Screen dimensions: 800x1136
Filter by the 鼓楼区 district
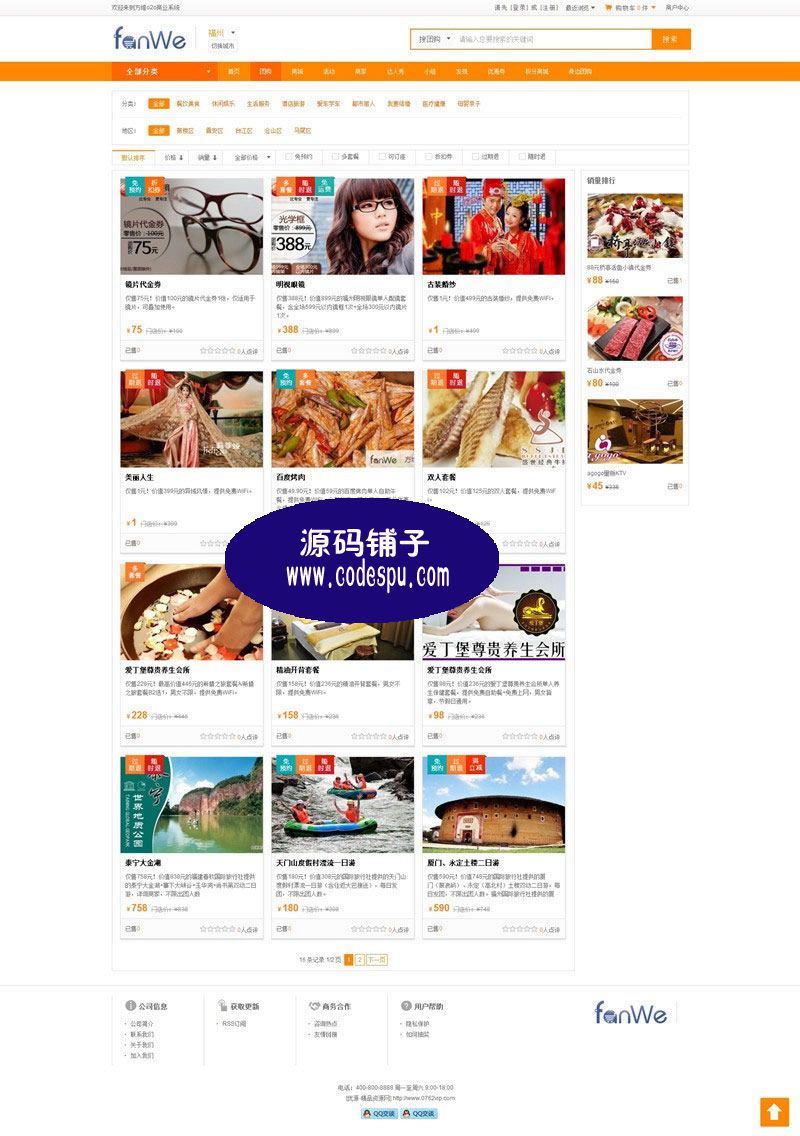[185, 131]
